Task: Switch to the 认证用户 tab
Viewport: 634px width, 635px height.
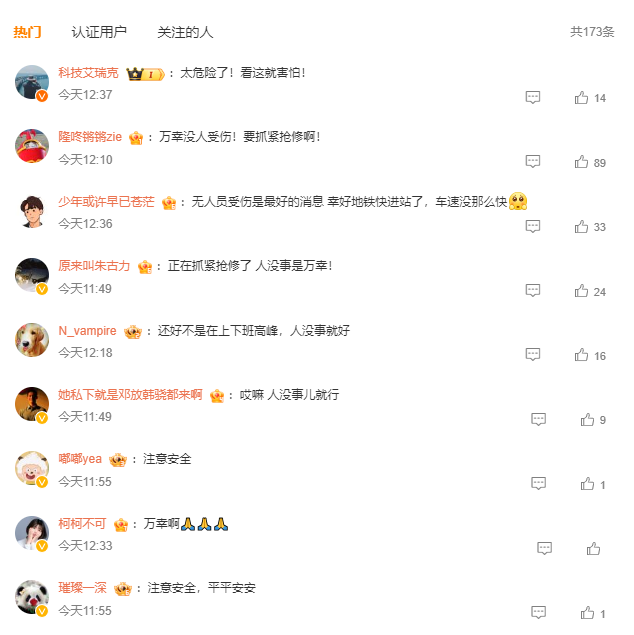Action: click(x=99, y=32)
